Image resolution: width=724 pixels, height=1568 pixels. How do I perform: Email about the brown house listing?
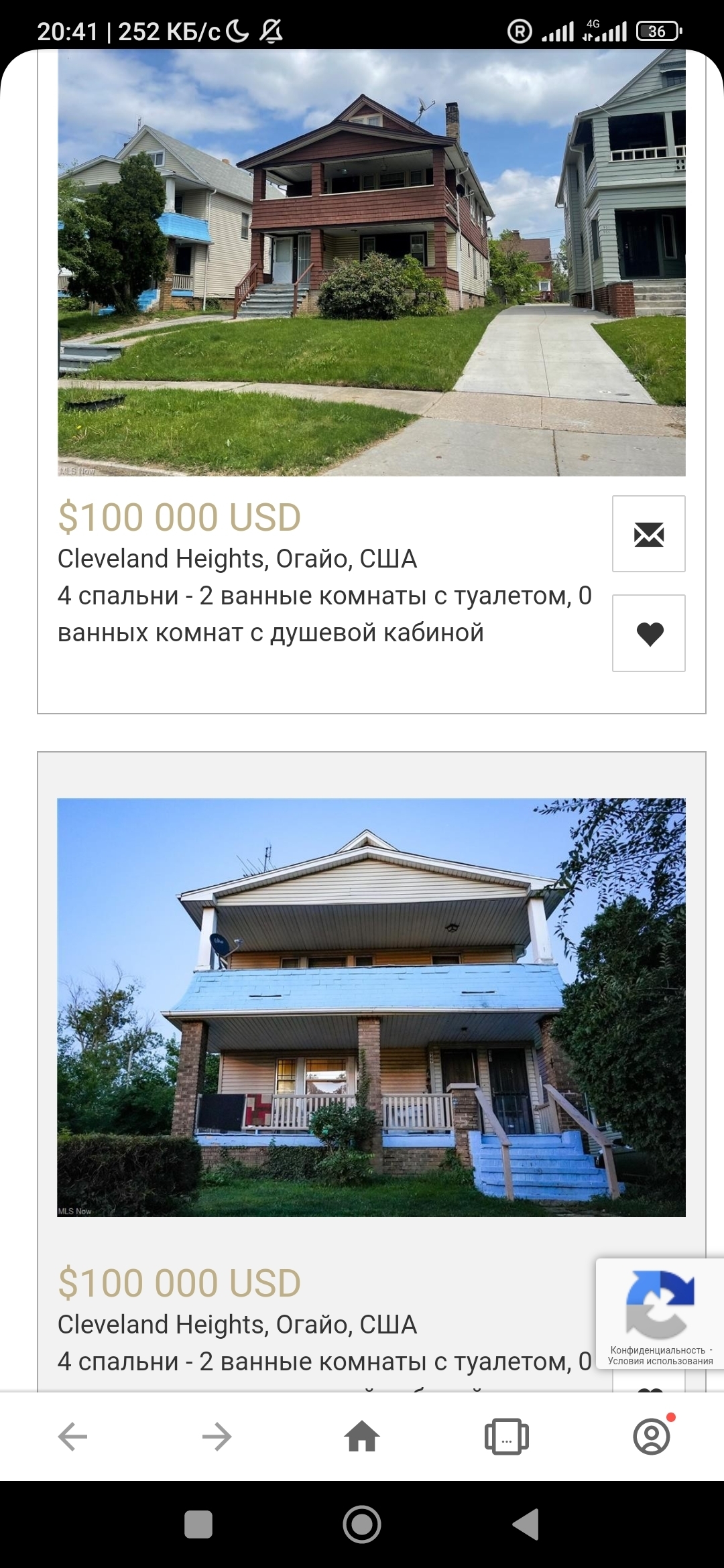click(x=648, y=534)
